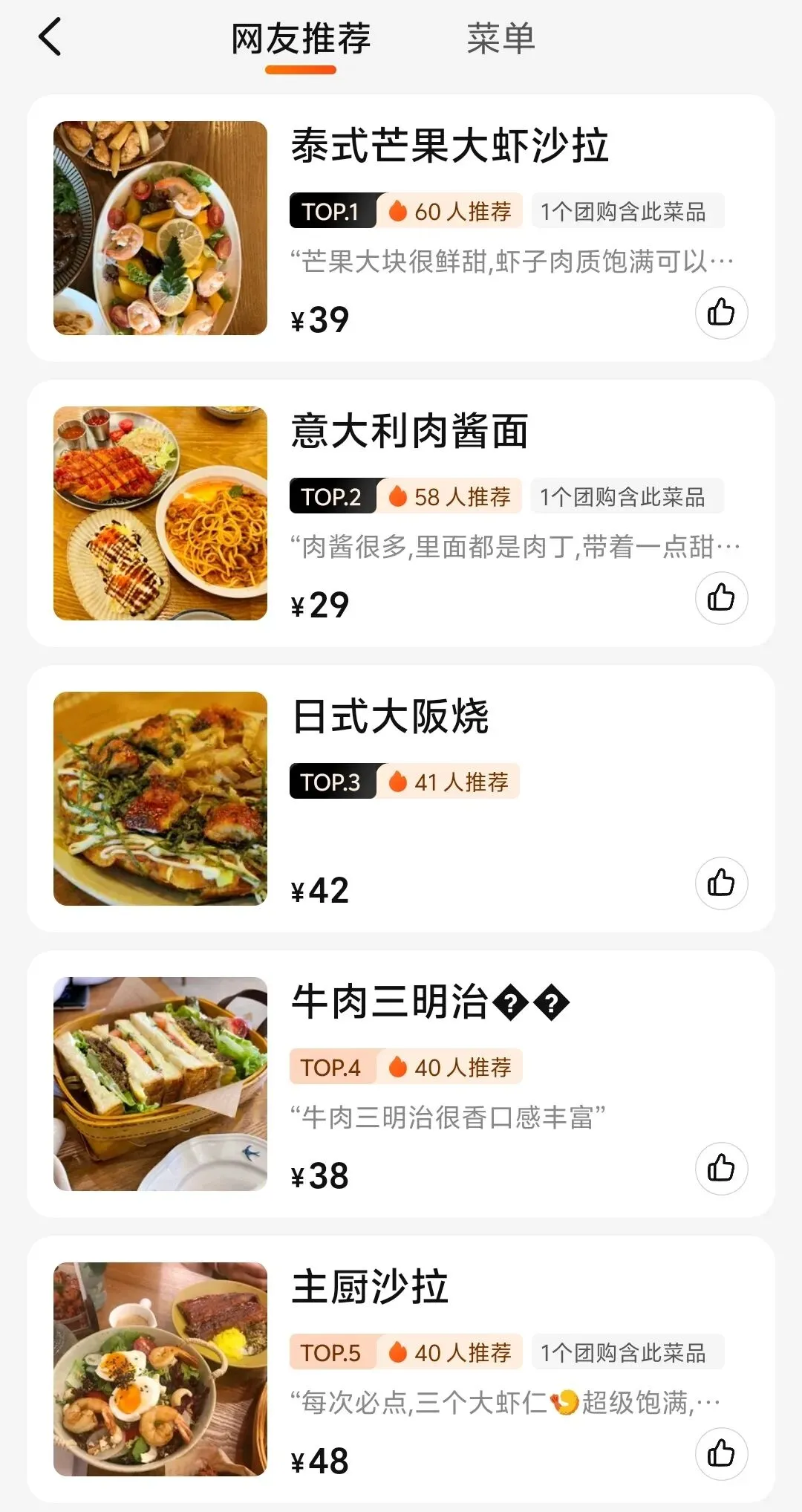Switch to the 菜单 tab

tap(501, 39)
